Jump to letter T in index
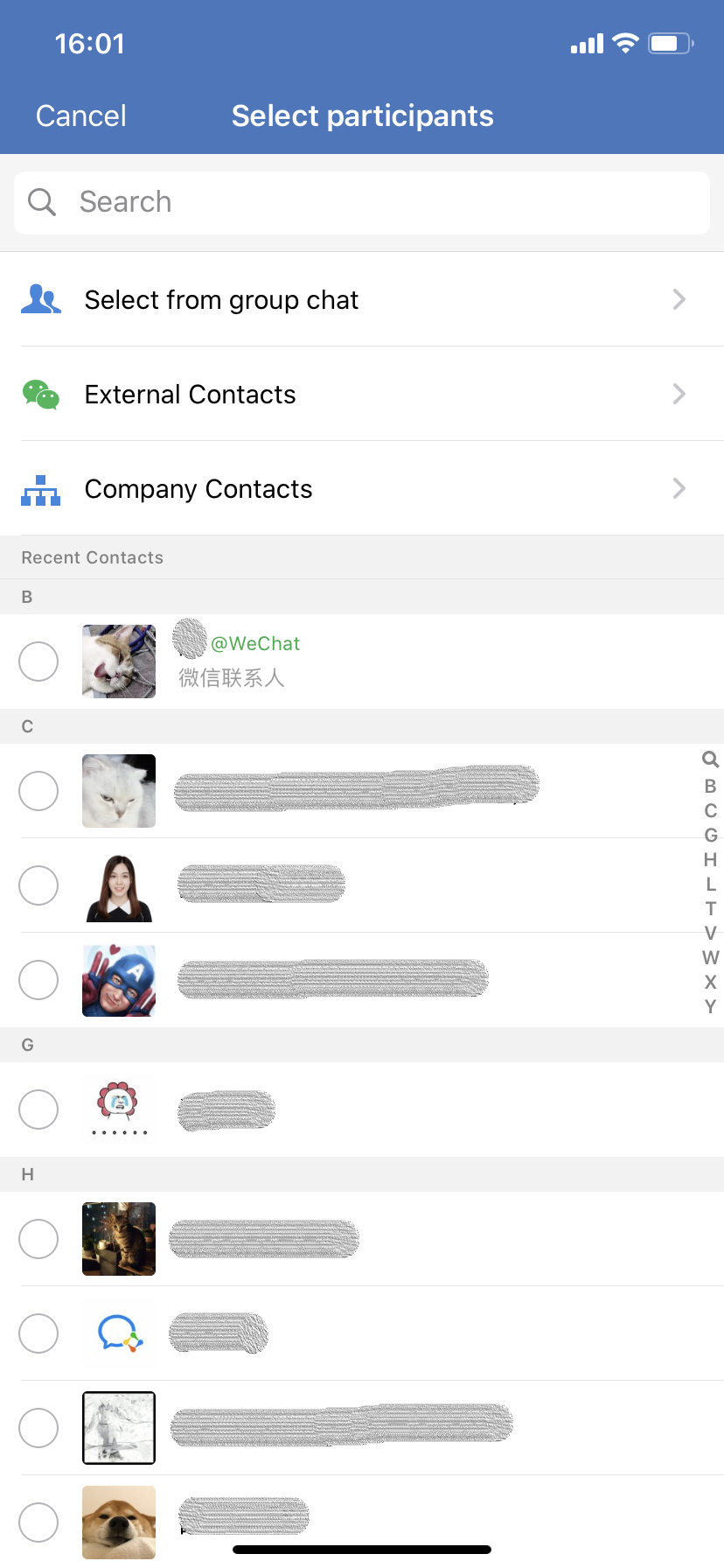724x1568 pixels. pyautogui.click(x=710, y=909)
